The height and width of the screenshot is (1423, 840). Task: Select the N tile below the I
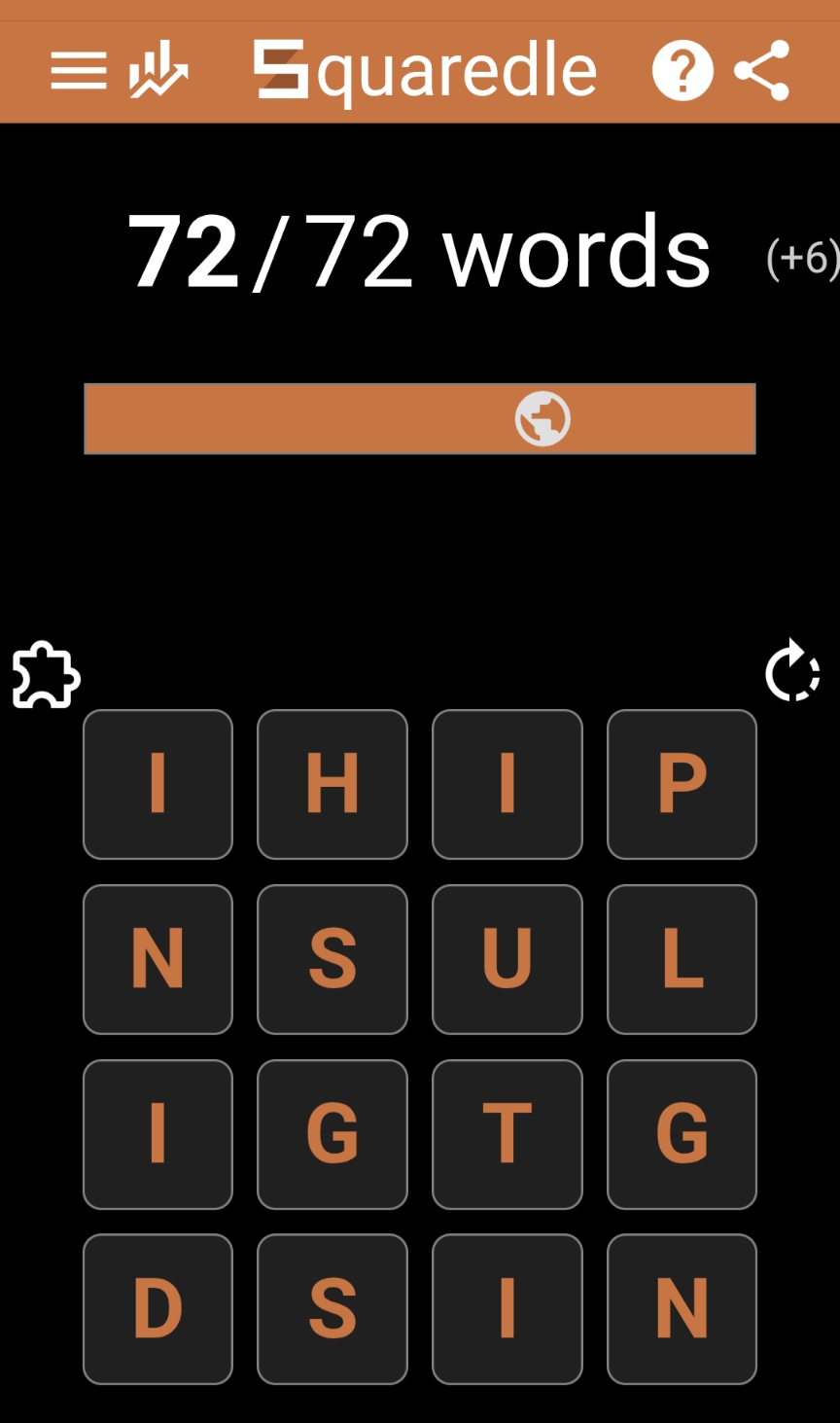pos(157,959)
